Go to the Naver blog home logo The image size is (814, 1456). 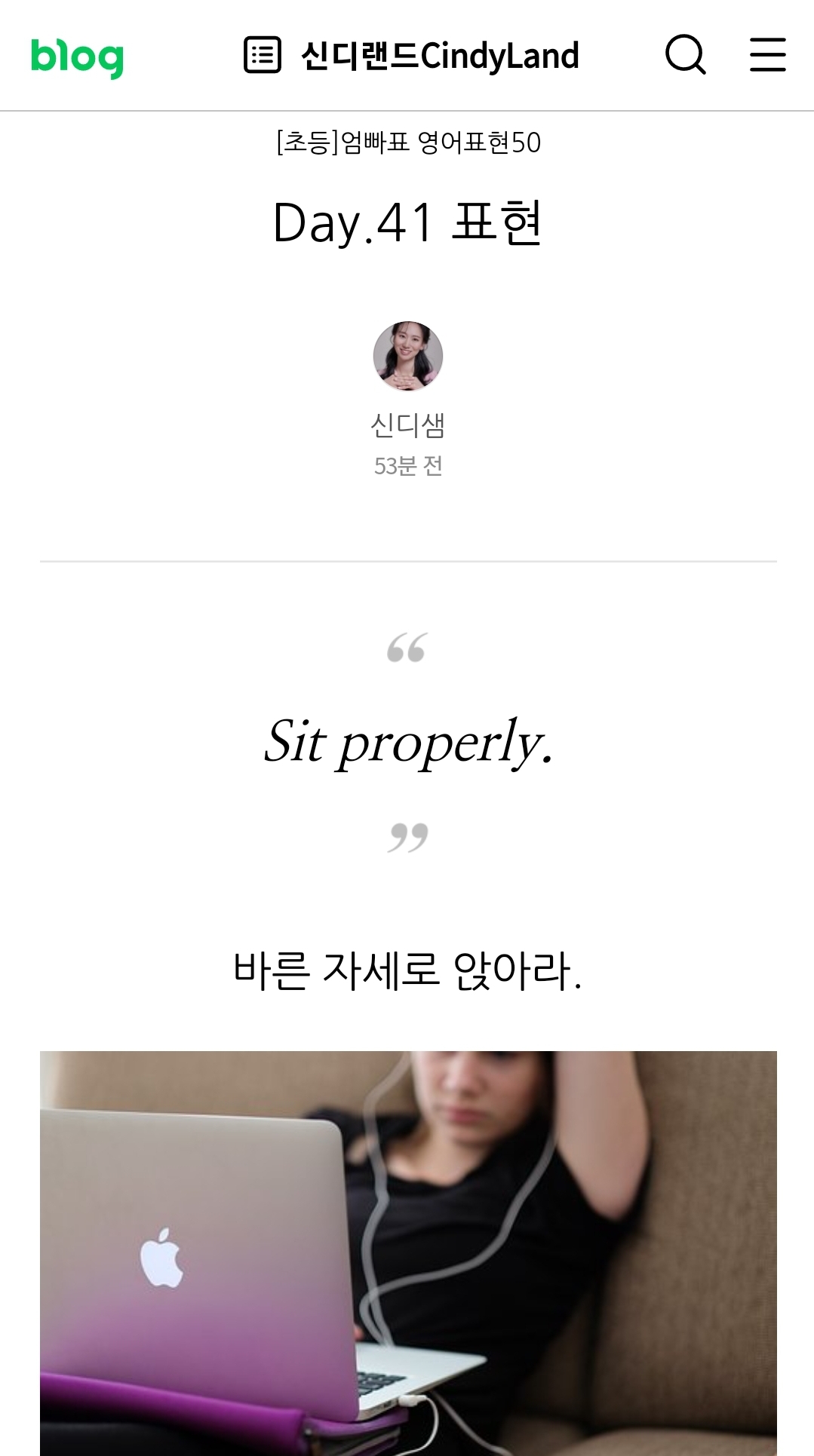77,57
